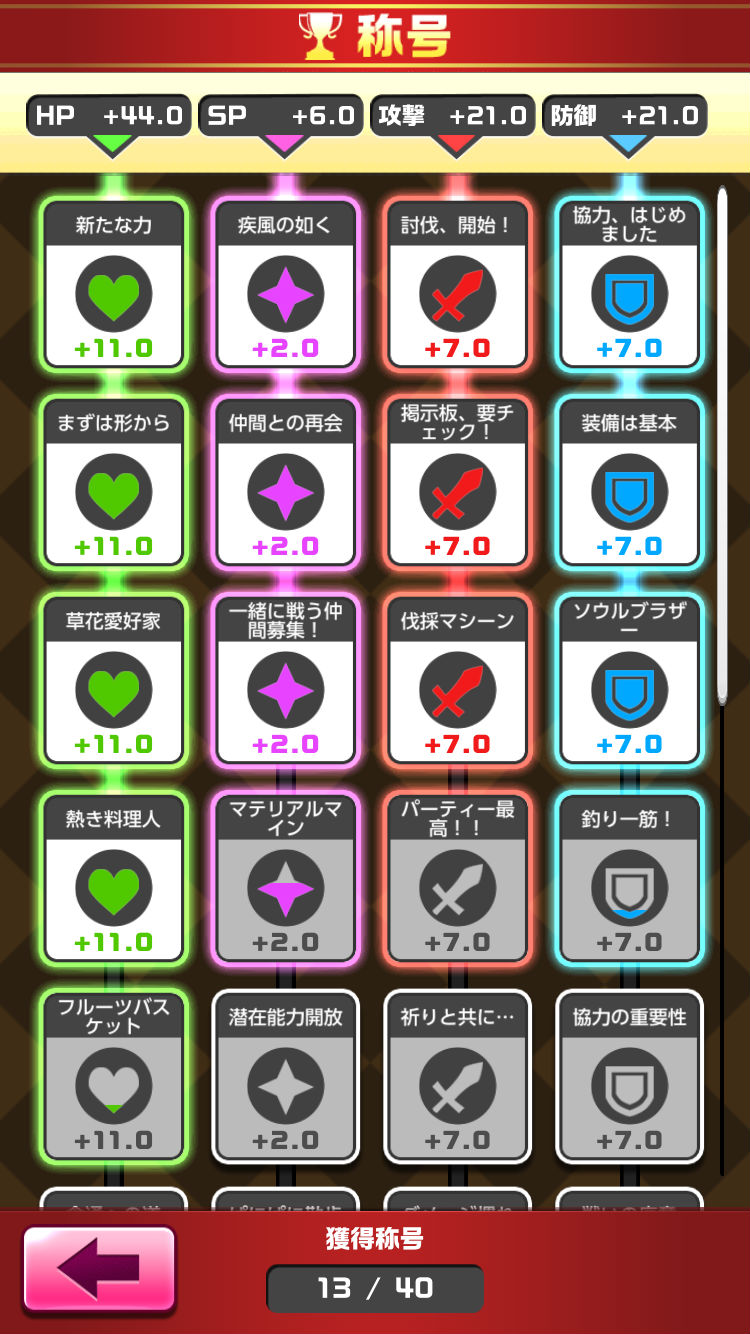
Task: Go back with the pink arrow button
Action: [99, 1269]
